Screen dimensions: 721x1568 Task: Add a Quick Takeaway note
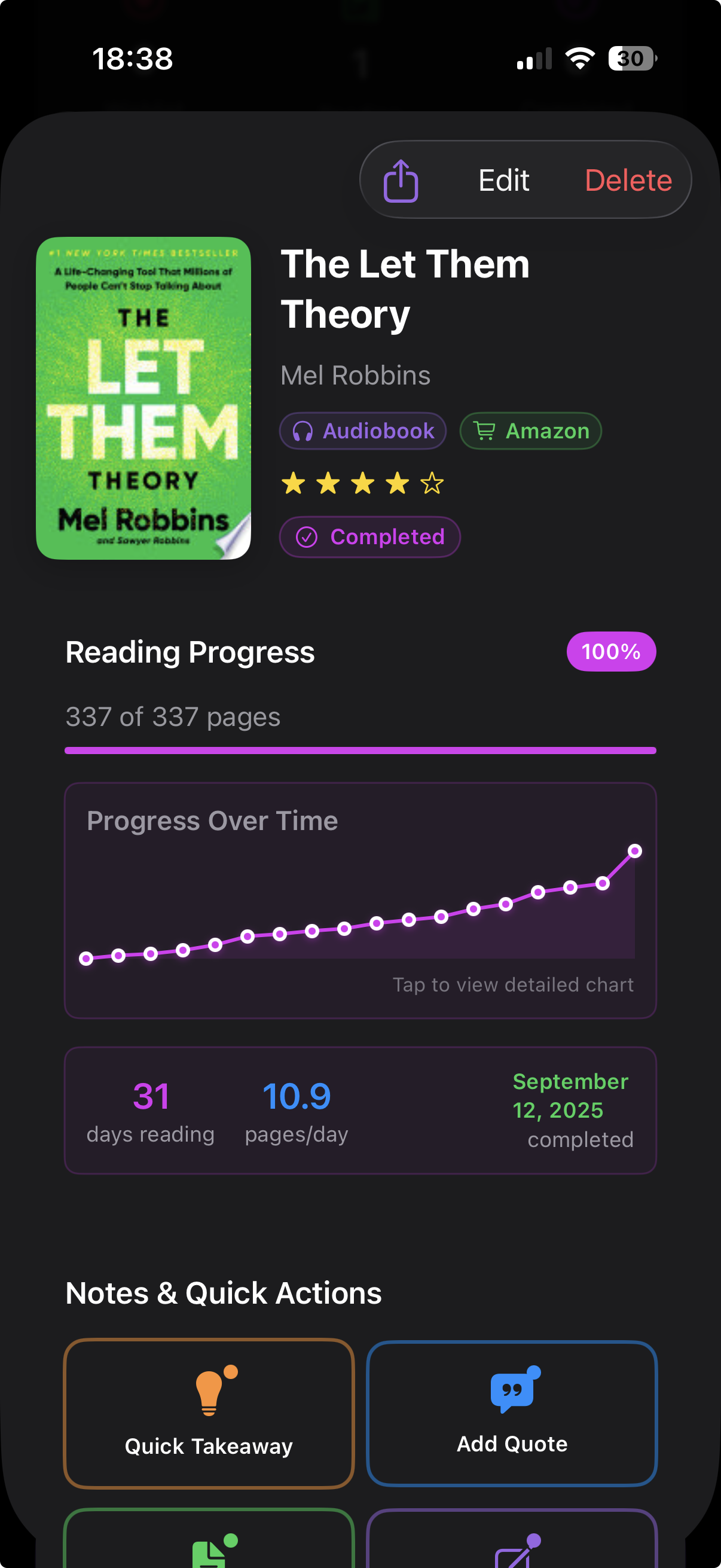[x=209, y=1413]
